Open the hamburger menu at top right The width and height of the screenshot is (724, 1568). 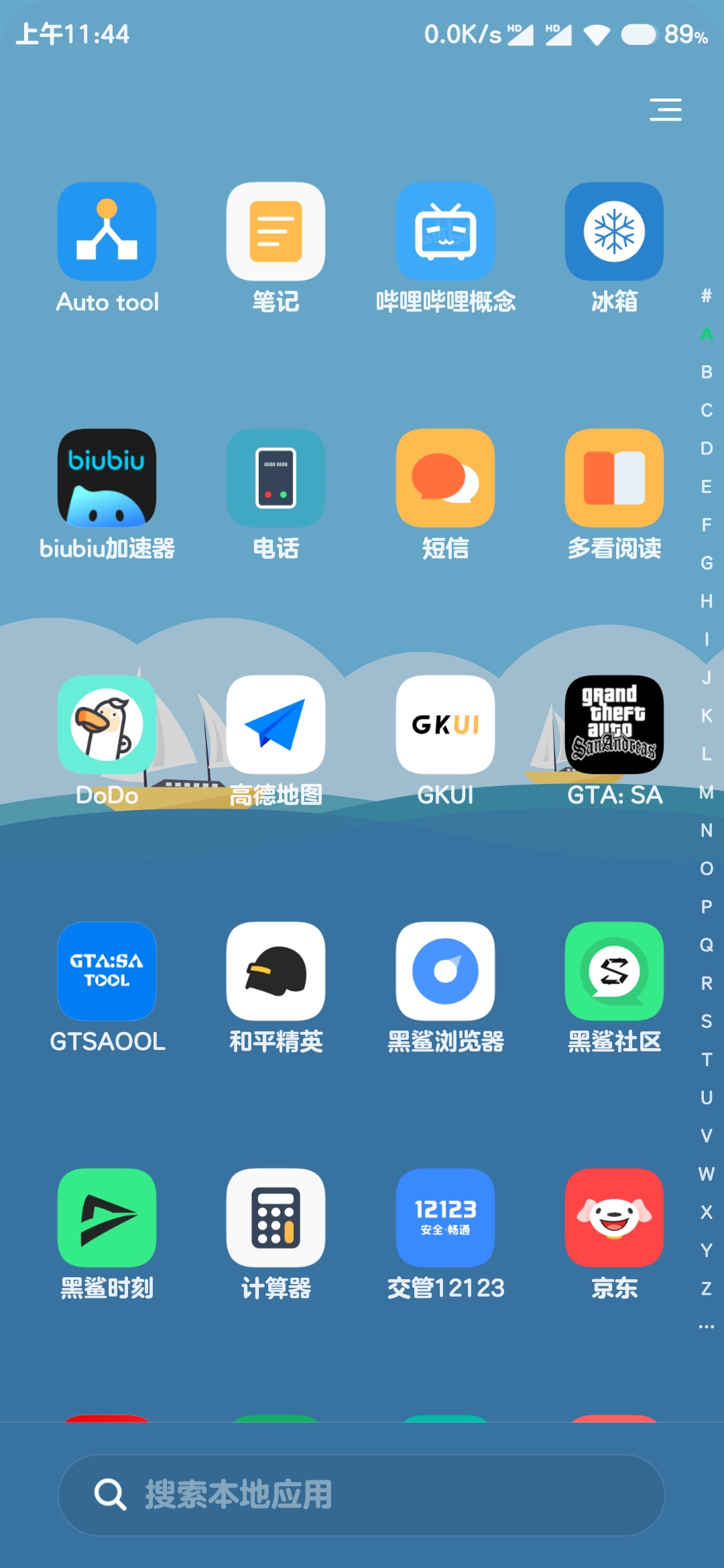(666, 109)
